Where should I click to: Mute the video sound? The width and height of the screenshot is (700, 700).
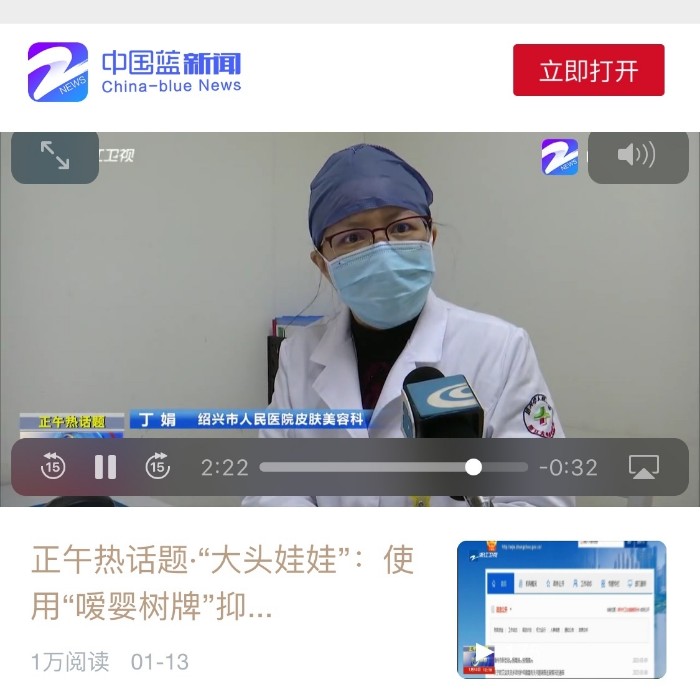click(x=637, y=155)
